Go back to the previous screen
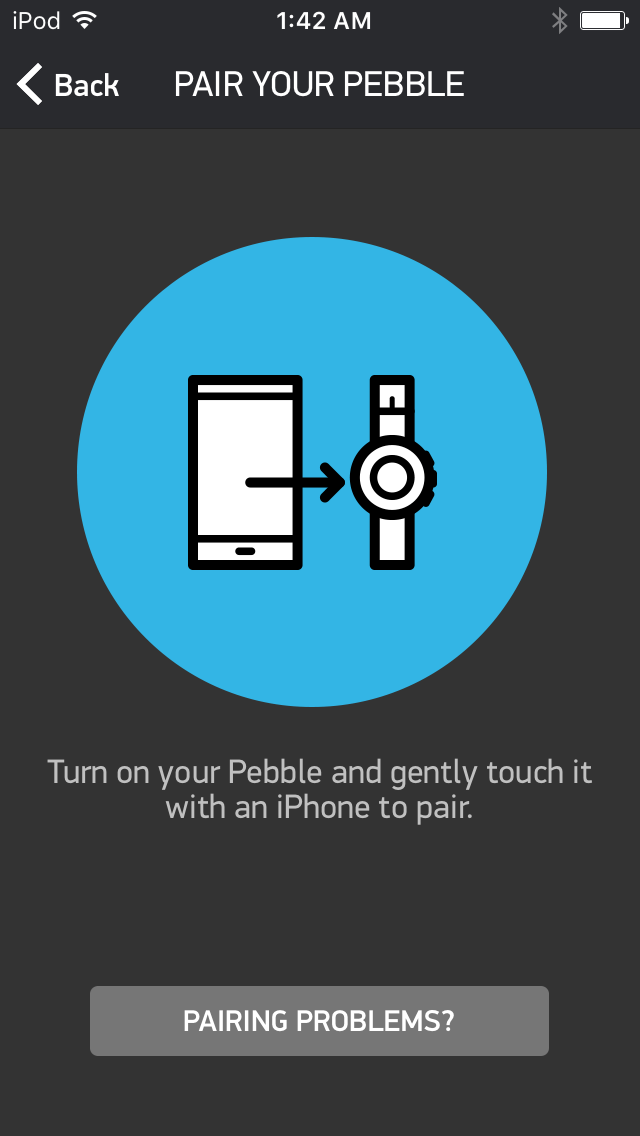 (x=68, y=85)
